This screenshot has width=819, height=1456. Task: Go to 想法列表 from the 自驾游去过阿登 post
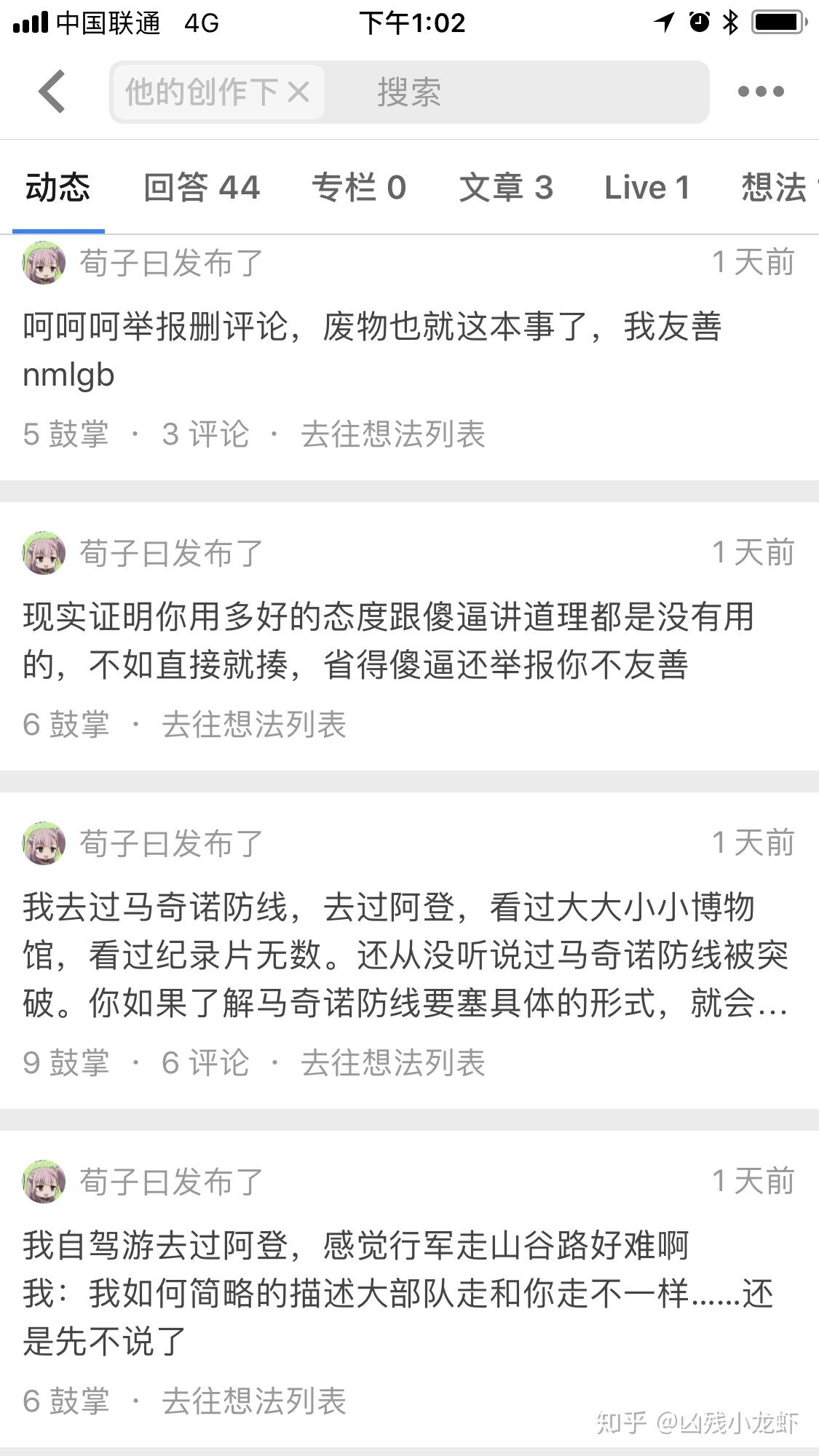[x=253, y=1401]
